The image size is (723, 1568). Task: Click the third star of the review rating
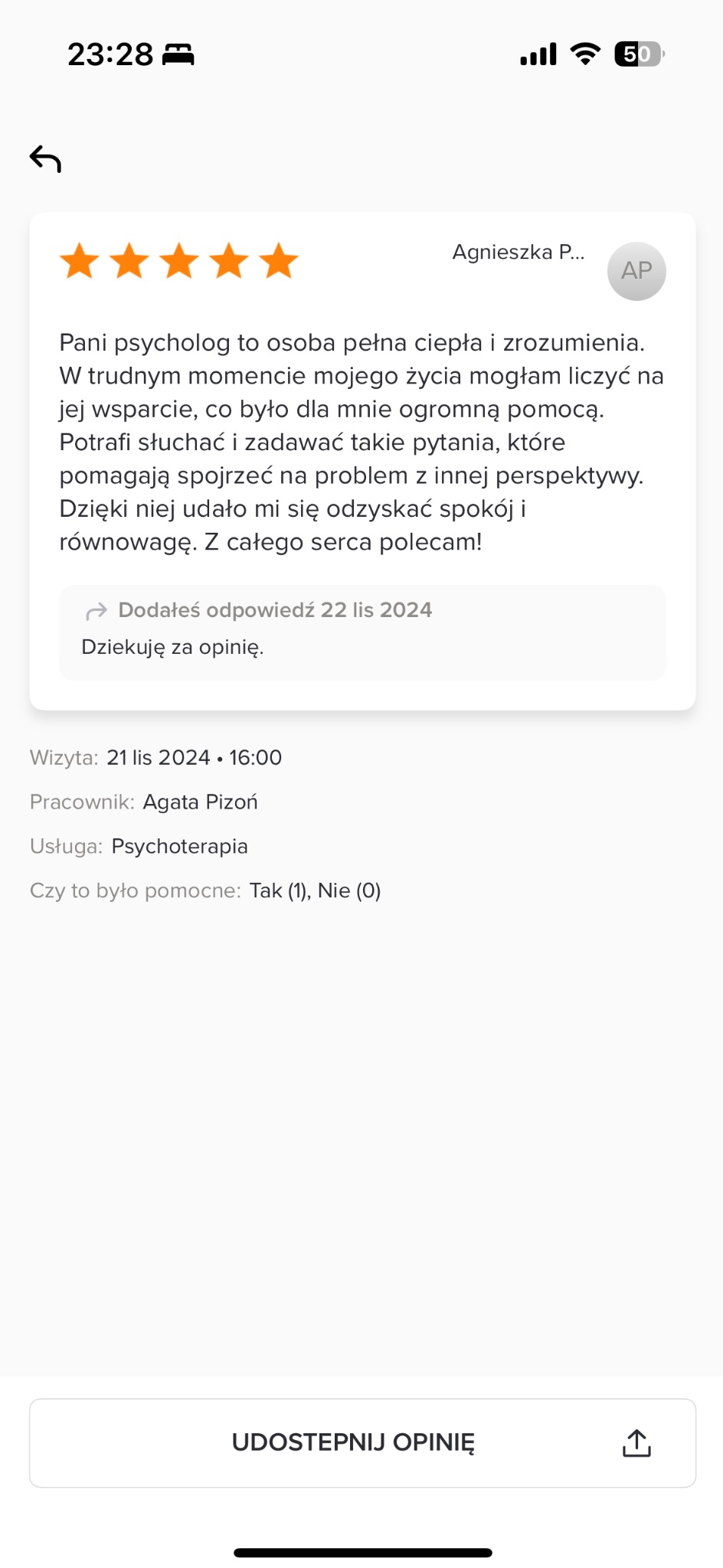179,260
